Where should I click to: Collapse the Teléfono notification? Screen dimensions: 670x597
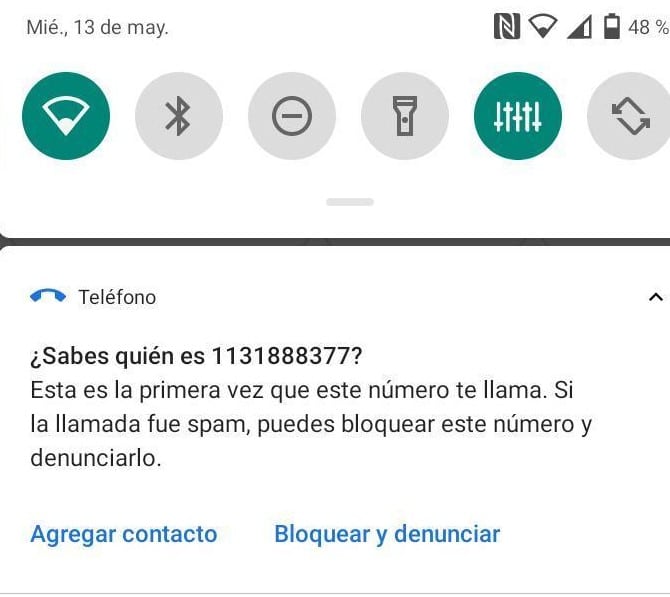click(655, 297)
